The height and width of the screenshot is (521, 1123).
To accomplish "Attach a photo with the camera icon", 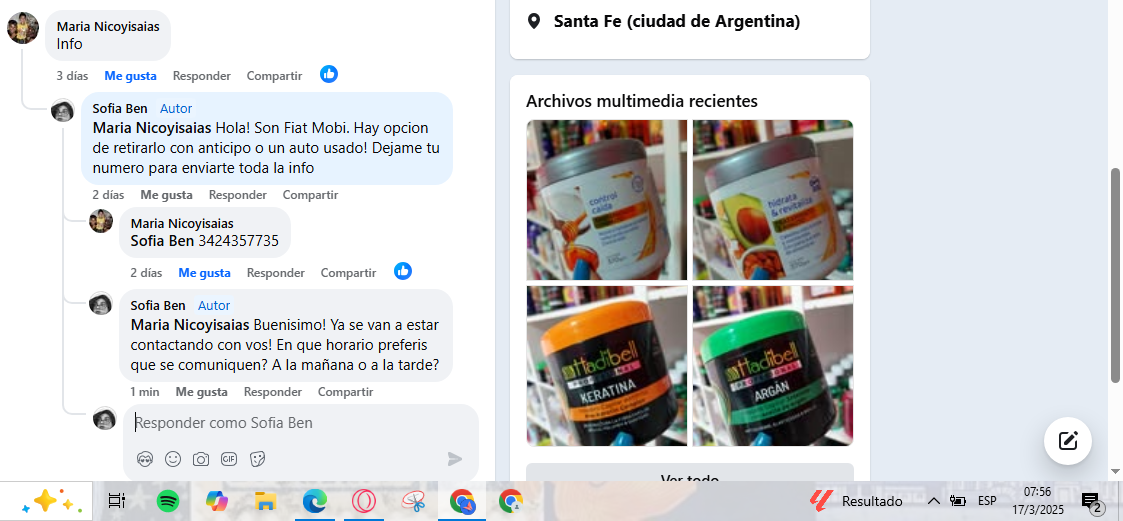I will pos(201,459).
